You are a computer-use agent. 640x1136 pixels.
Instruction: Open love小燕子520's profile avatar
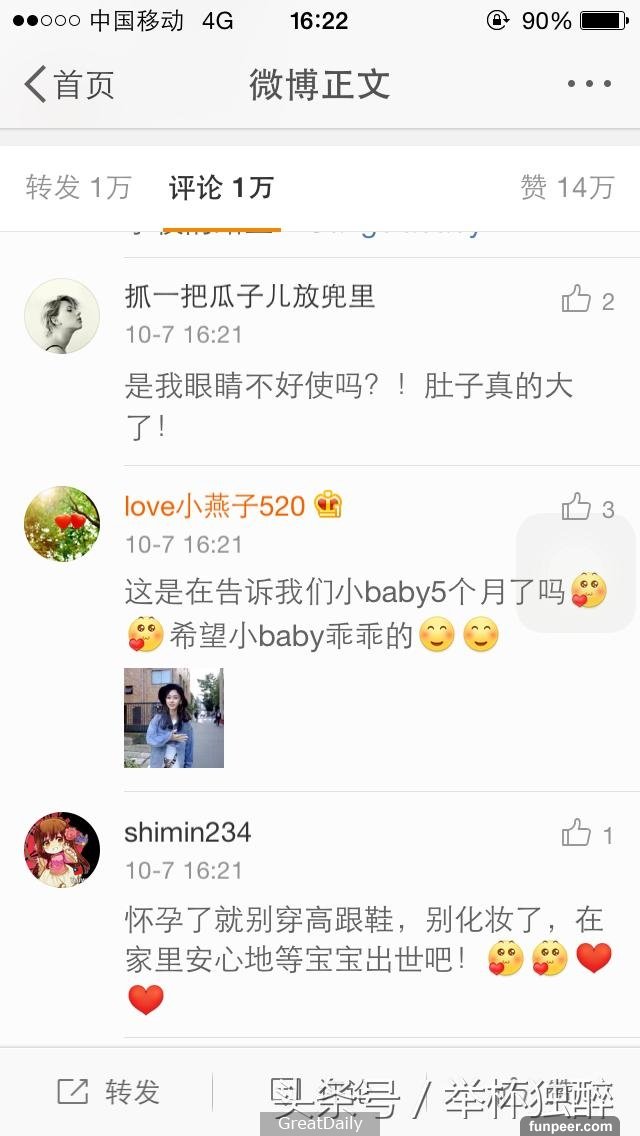point(62,524)
